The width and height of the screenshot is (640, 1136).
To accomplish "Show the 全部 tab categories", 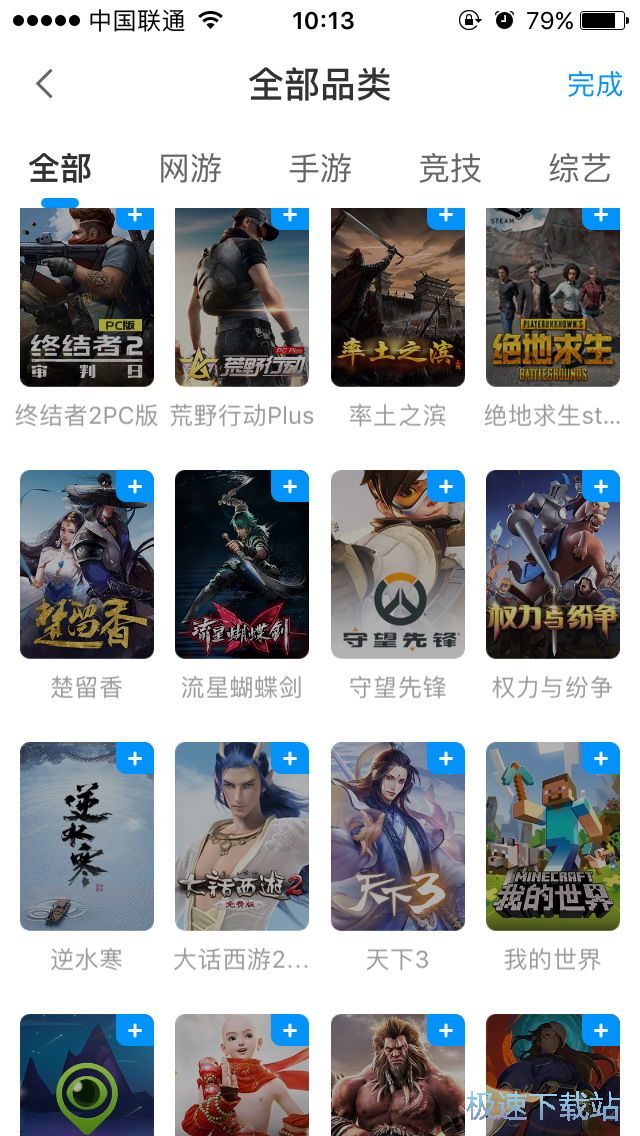I will [x=60, y=169].
